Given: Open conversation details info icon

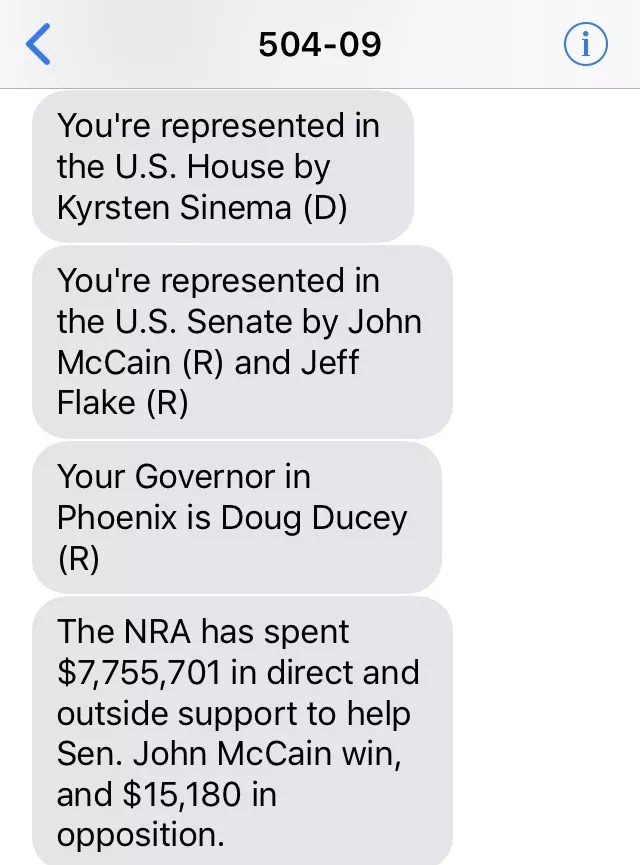Looking at the screenshot, I should click(x=585, y=45).
